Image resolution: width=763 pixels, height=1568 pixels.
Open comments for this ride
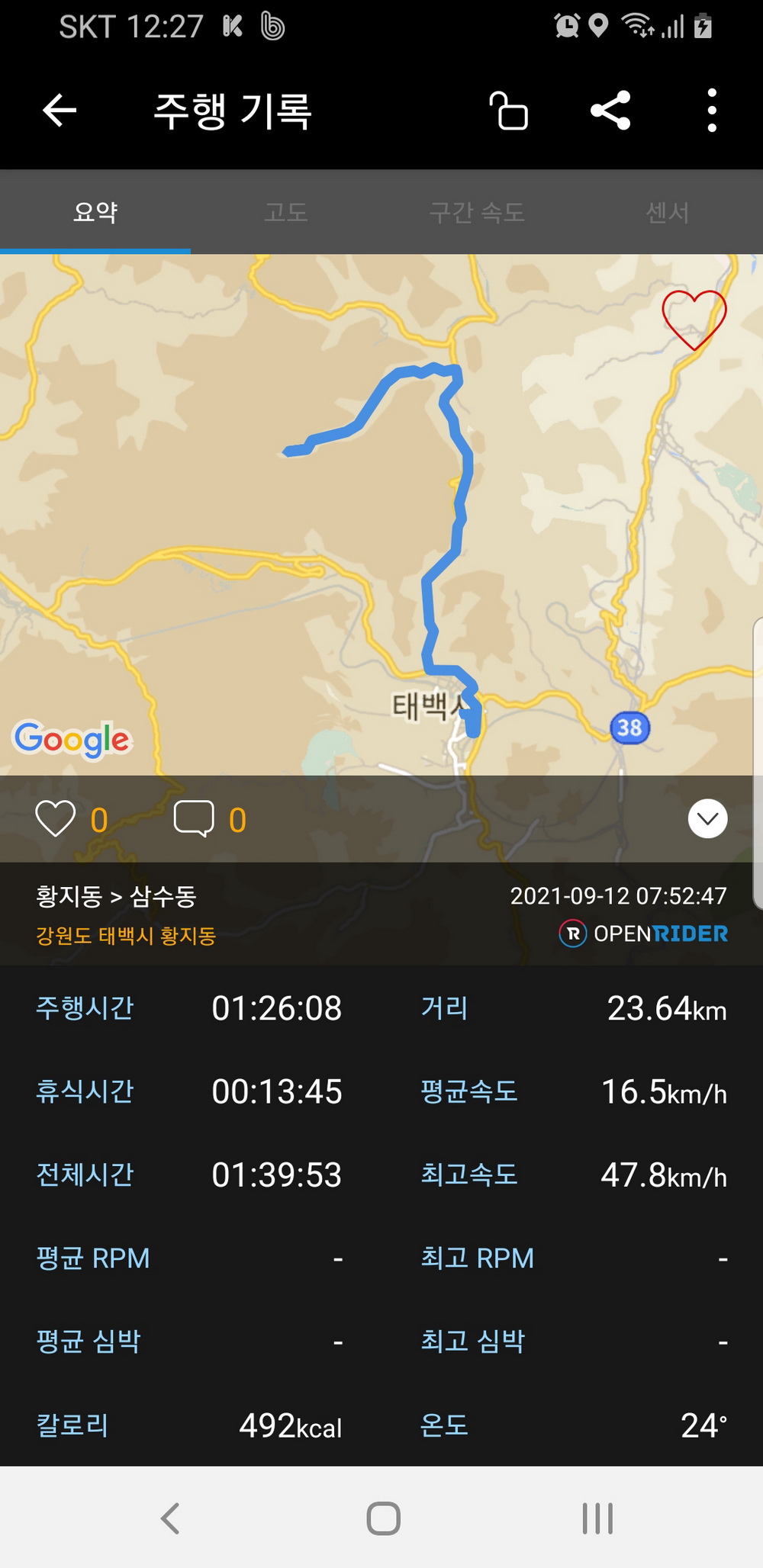point(194,819)
